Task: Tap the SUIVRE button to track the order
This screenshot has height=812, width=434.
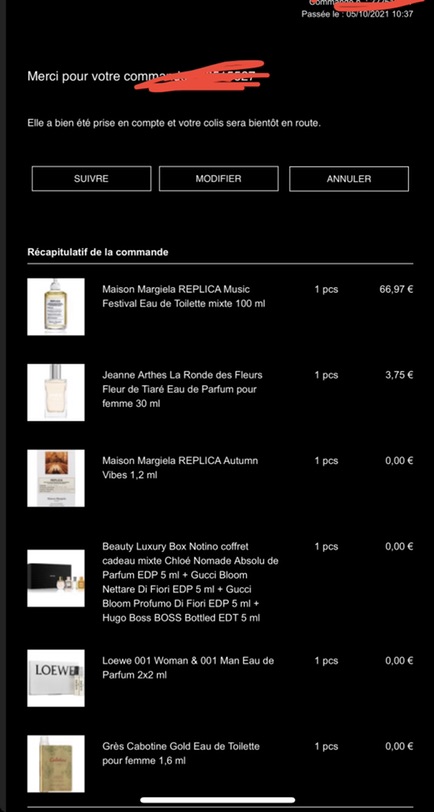Action: 91,179
